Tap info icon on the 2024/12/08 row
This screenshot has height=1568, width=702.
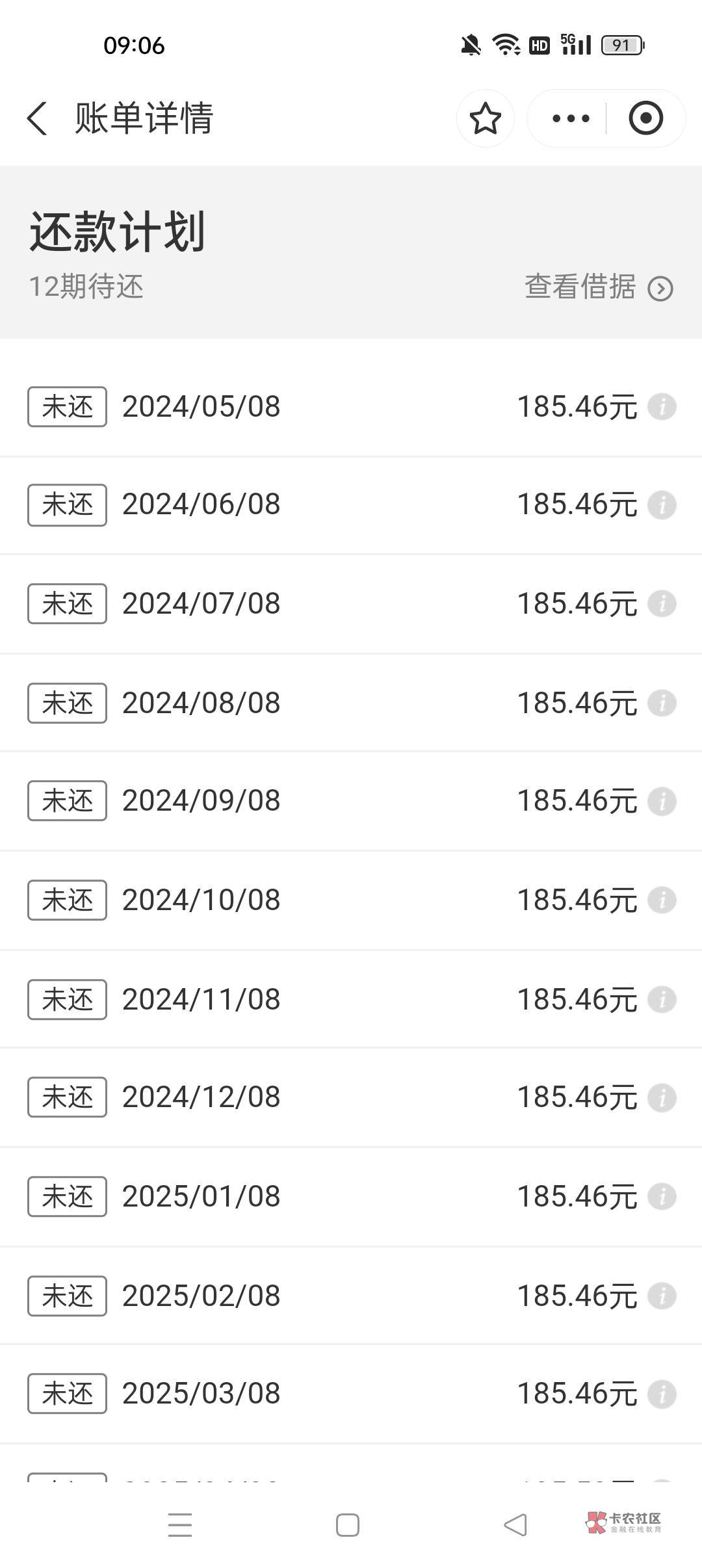(662, 1098)
